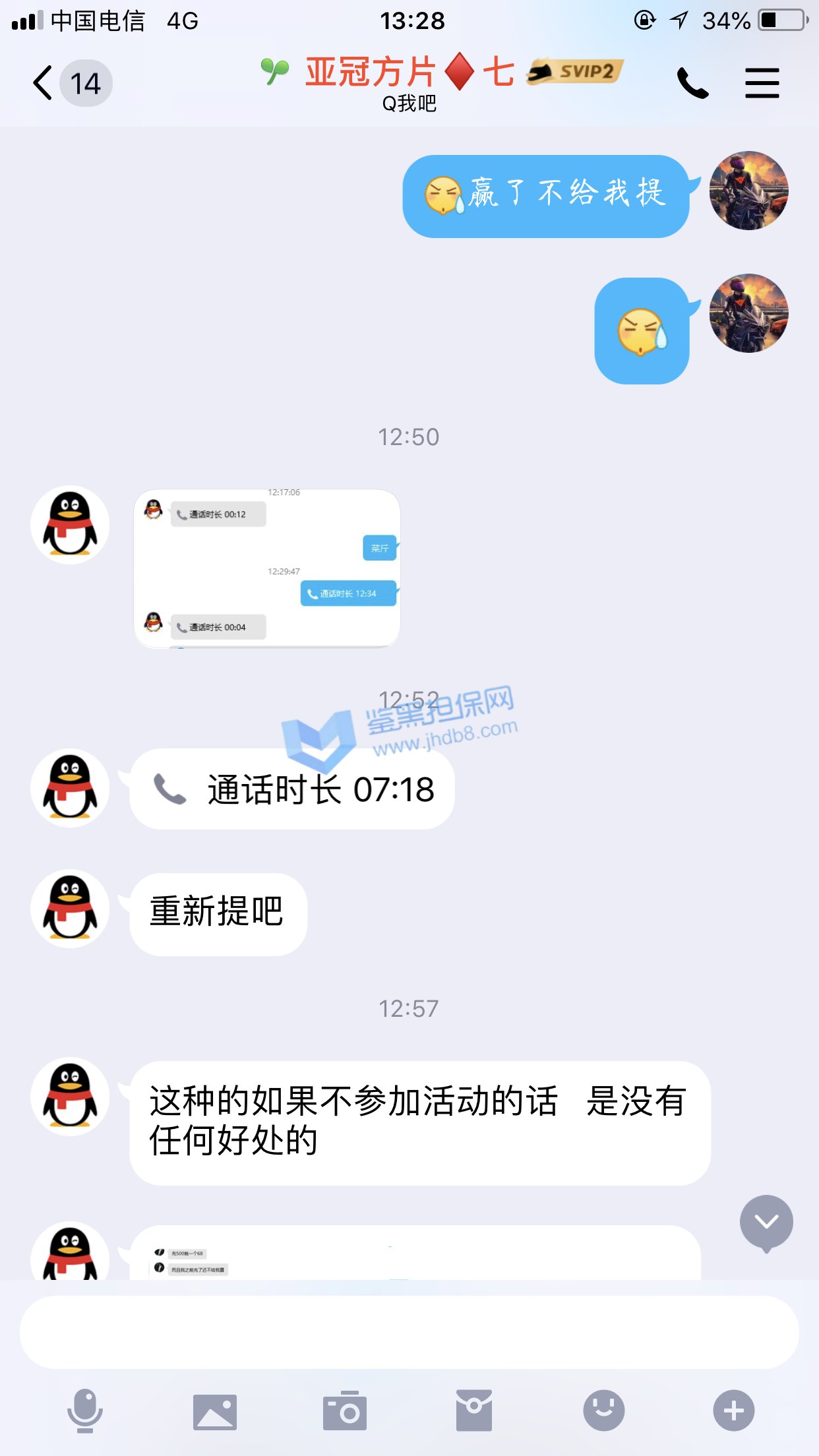
Task: Go back to the message list
Action: (x=44, y=83)
